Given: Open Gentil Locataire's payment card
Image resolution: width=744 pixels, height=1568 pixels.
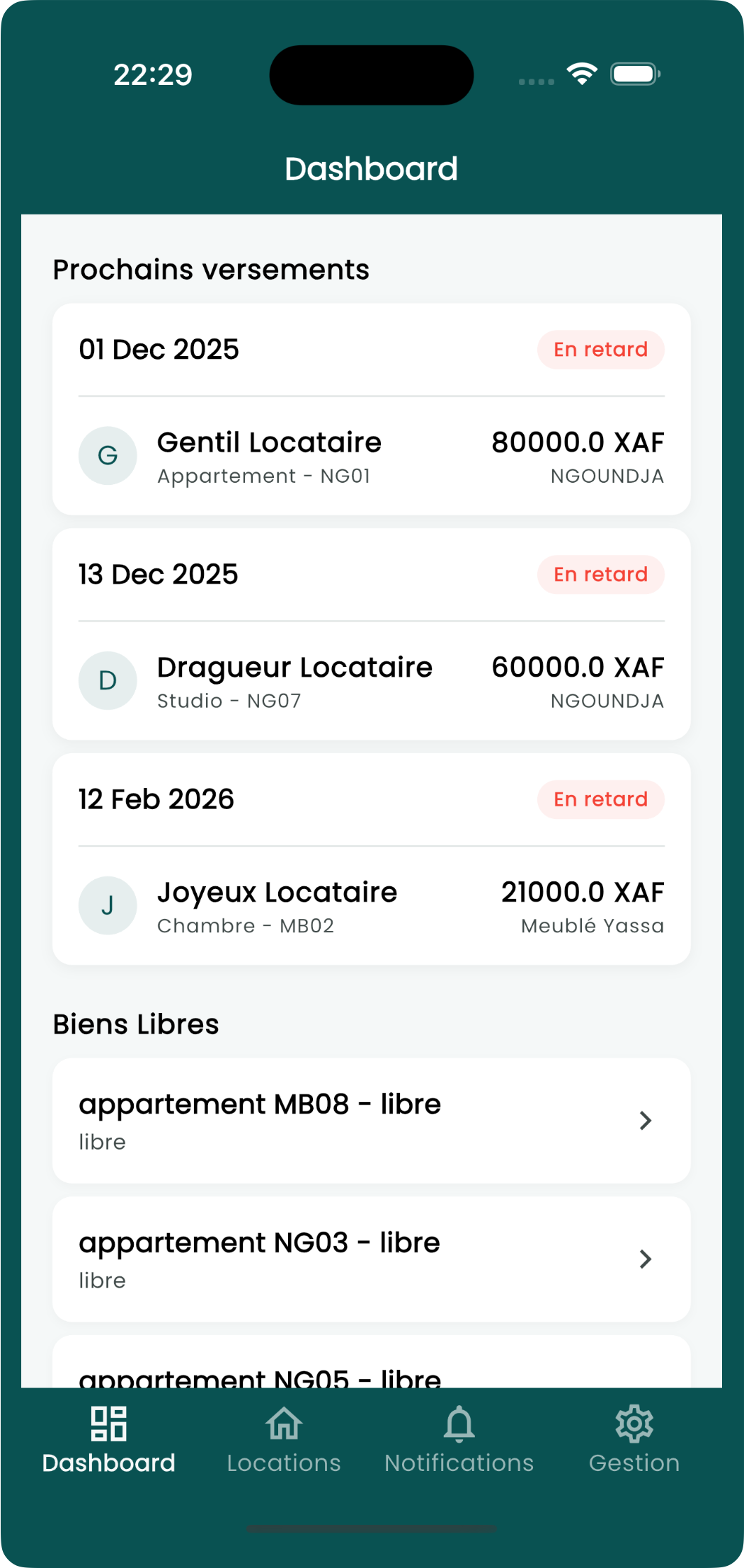Looking at the screenshot, I should tap(371, 456).
